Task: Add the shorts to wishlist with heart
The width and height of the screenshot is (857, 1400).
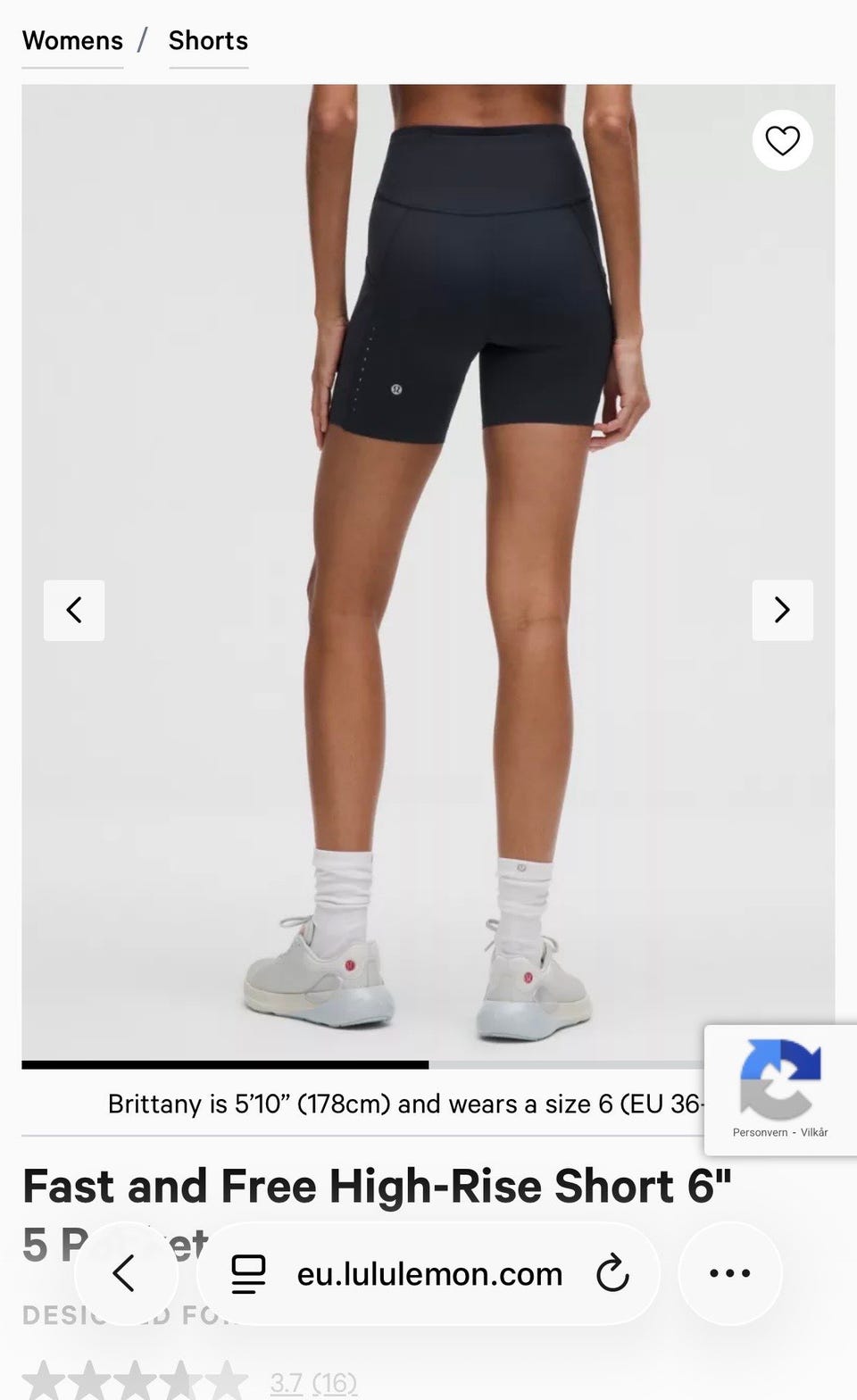Action: (x=782, y=140)
